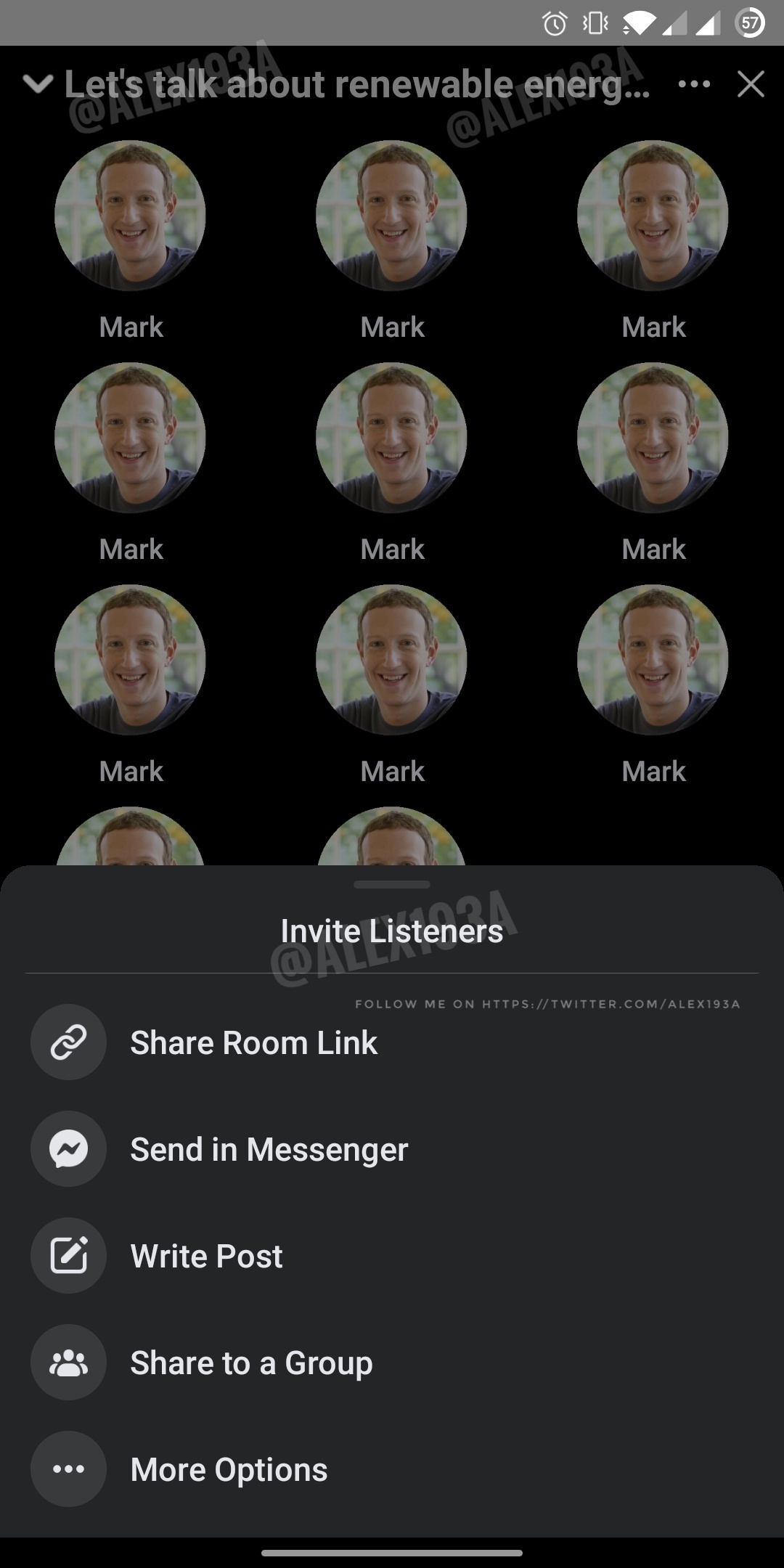
Task: Select Share Room Link option
Action: tap(253, 1042)
